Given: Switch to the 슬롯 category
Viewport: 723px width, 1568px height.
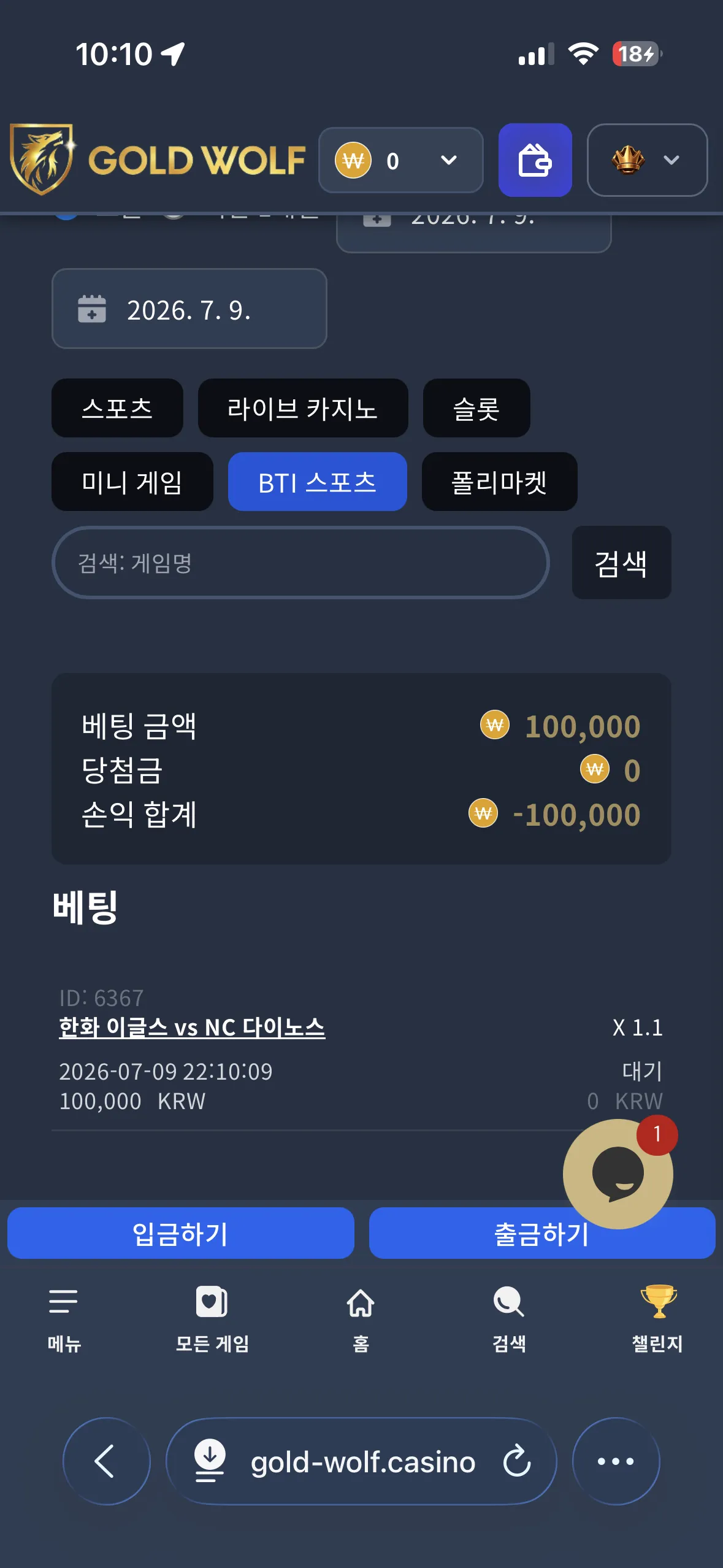Looking at the screenshot, I should point(476,408).
